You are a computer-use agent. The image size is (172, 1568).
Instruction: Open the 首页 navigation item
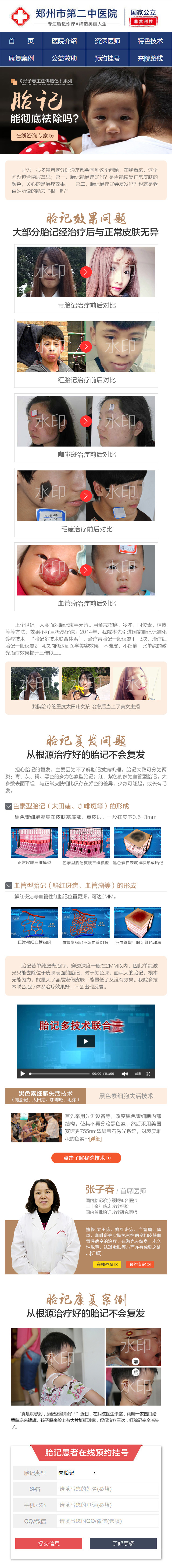(x=21, y=41)
